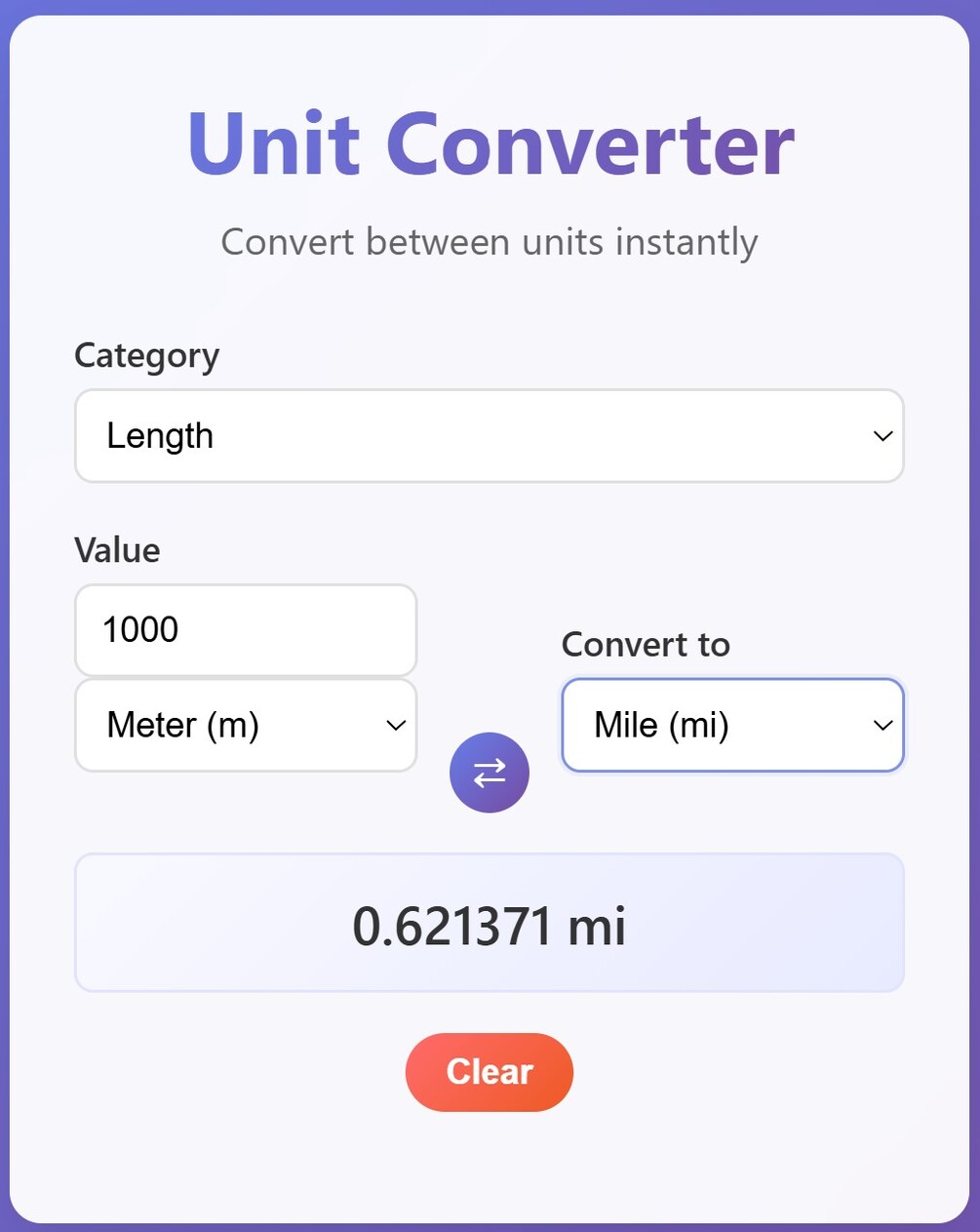Open the Mile (mi) target unit dropdown
Screen dimensions: 980x1232
(732, 726)
